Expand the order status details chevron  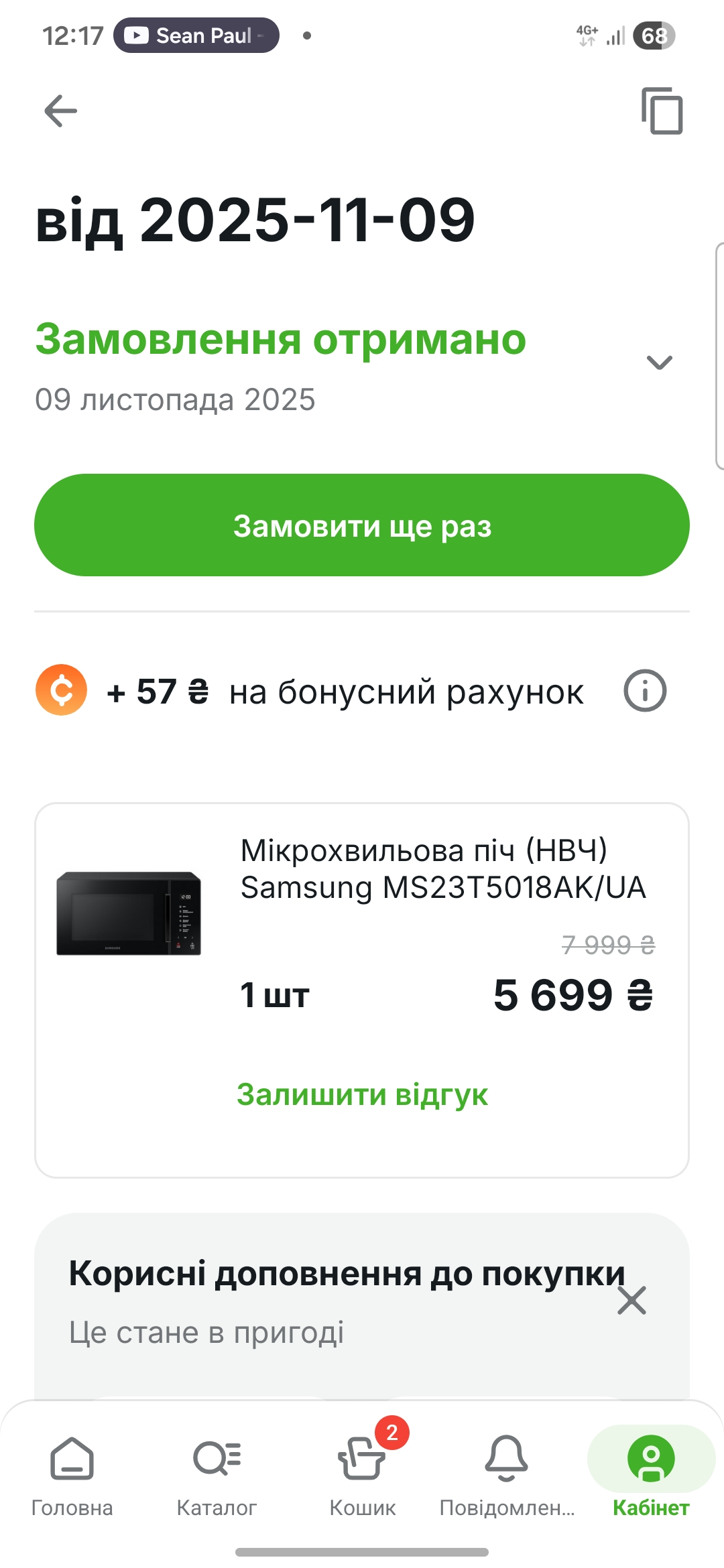pos(659,363)
